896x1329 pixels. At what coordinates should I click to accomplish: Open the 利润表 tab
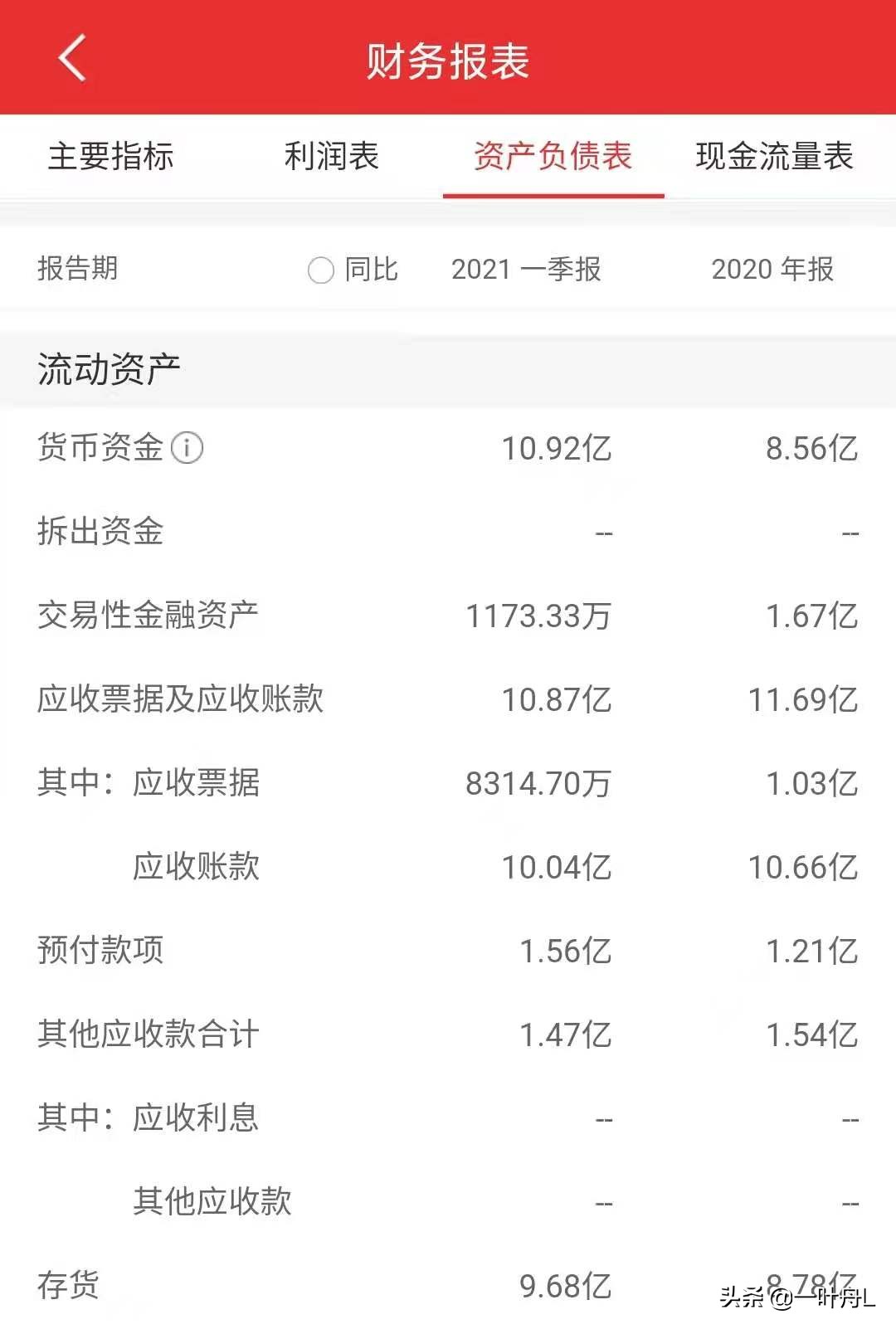331,158
